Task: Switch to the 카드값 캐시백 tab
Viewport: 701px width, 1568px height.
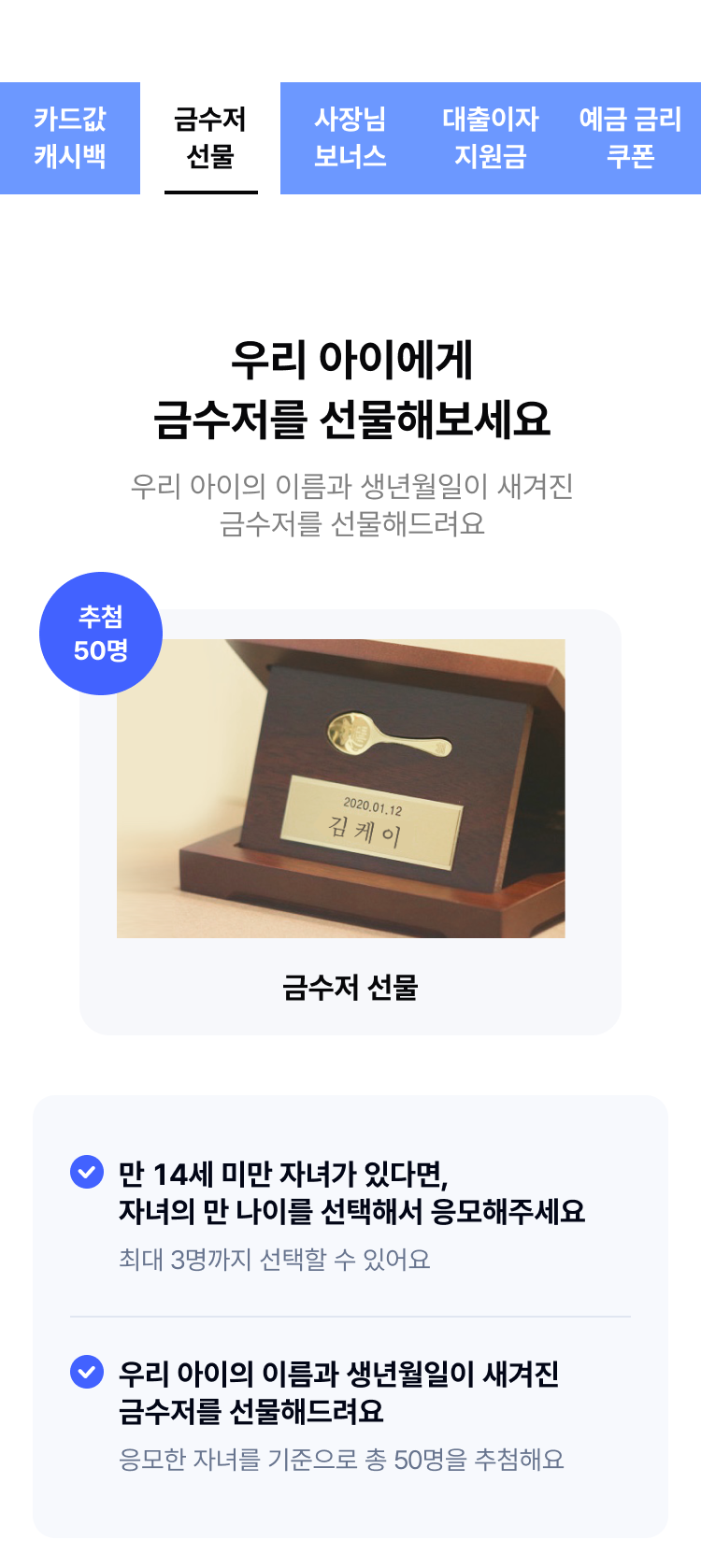Action: (x=69, y=137)
